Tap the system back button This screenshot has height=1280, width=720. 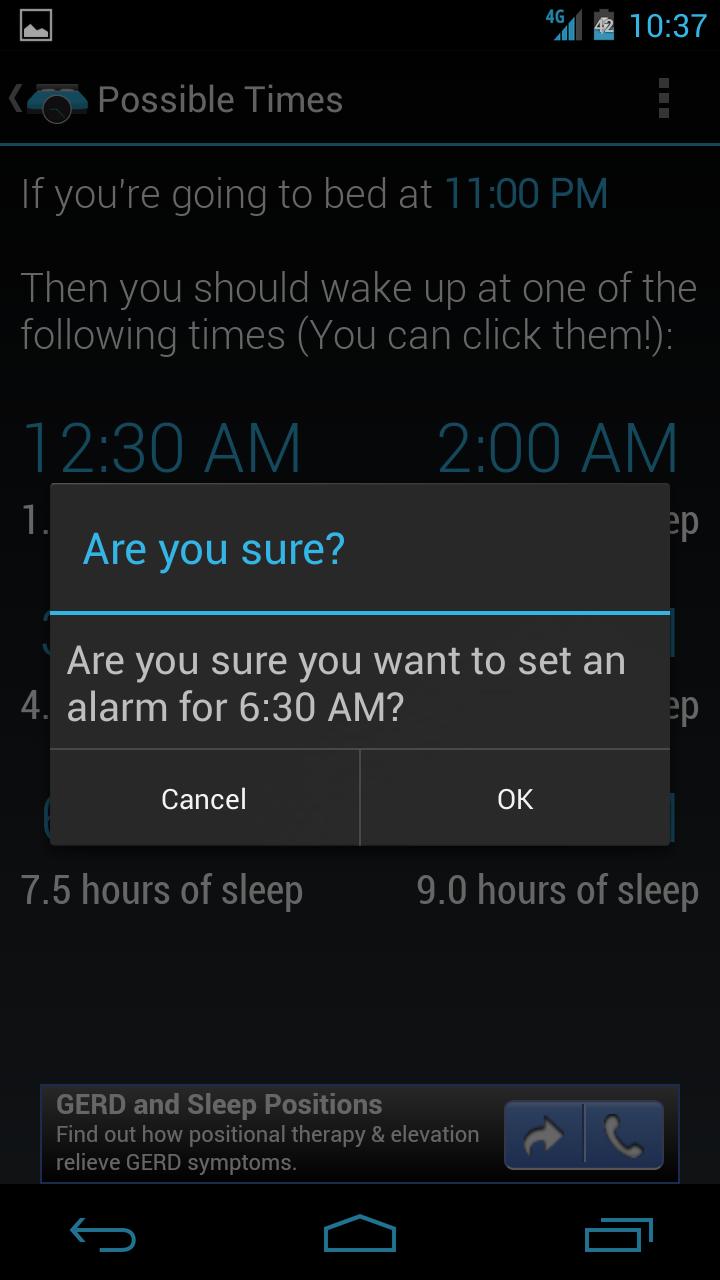click(103, 1234)
